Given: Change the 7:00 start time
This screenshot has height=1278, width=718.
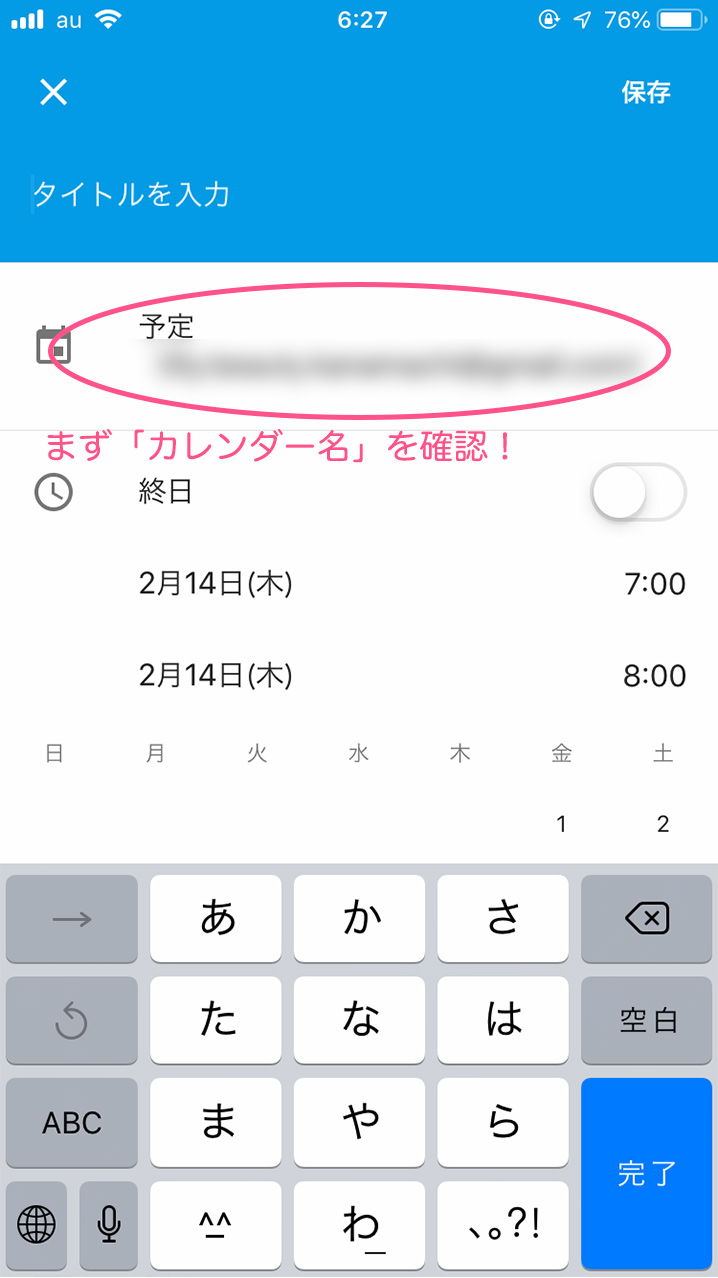Looking at the screenshot, I should pyautogui.click(x=655, y=584).
